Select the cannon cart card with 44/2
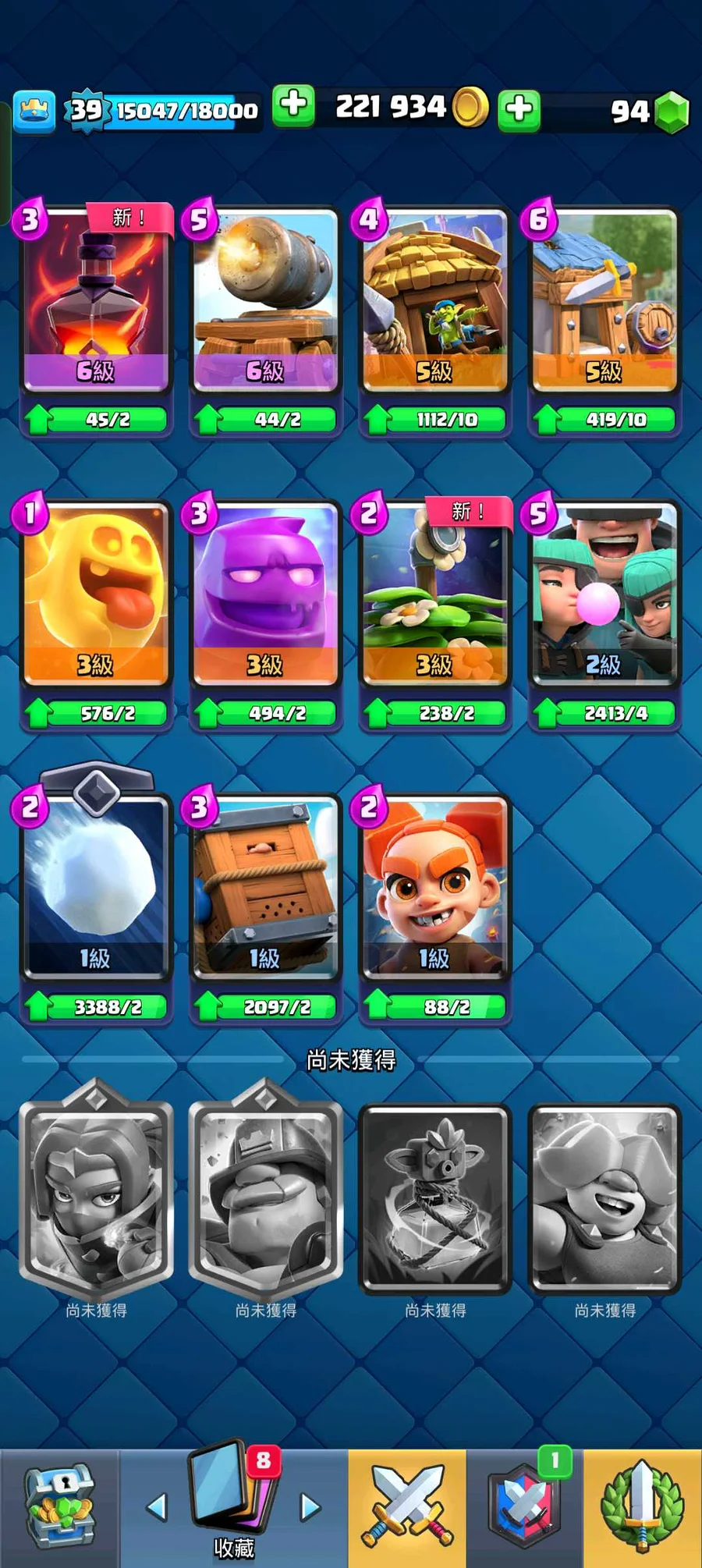 tap(266, 300)
